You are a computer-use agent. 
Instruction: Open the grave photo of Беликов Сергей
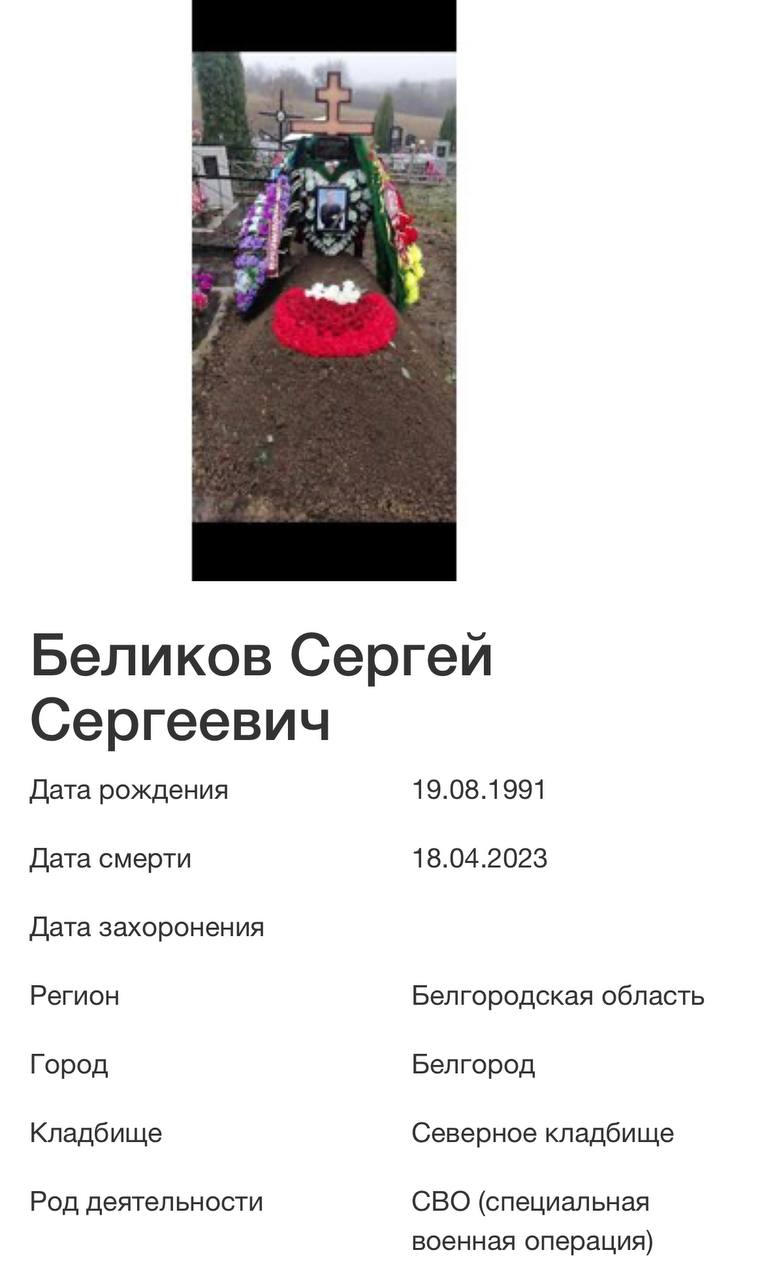click(x=324, y=290)
